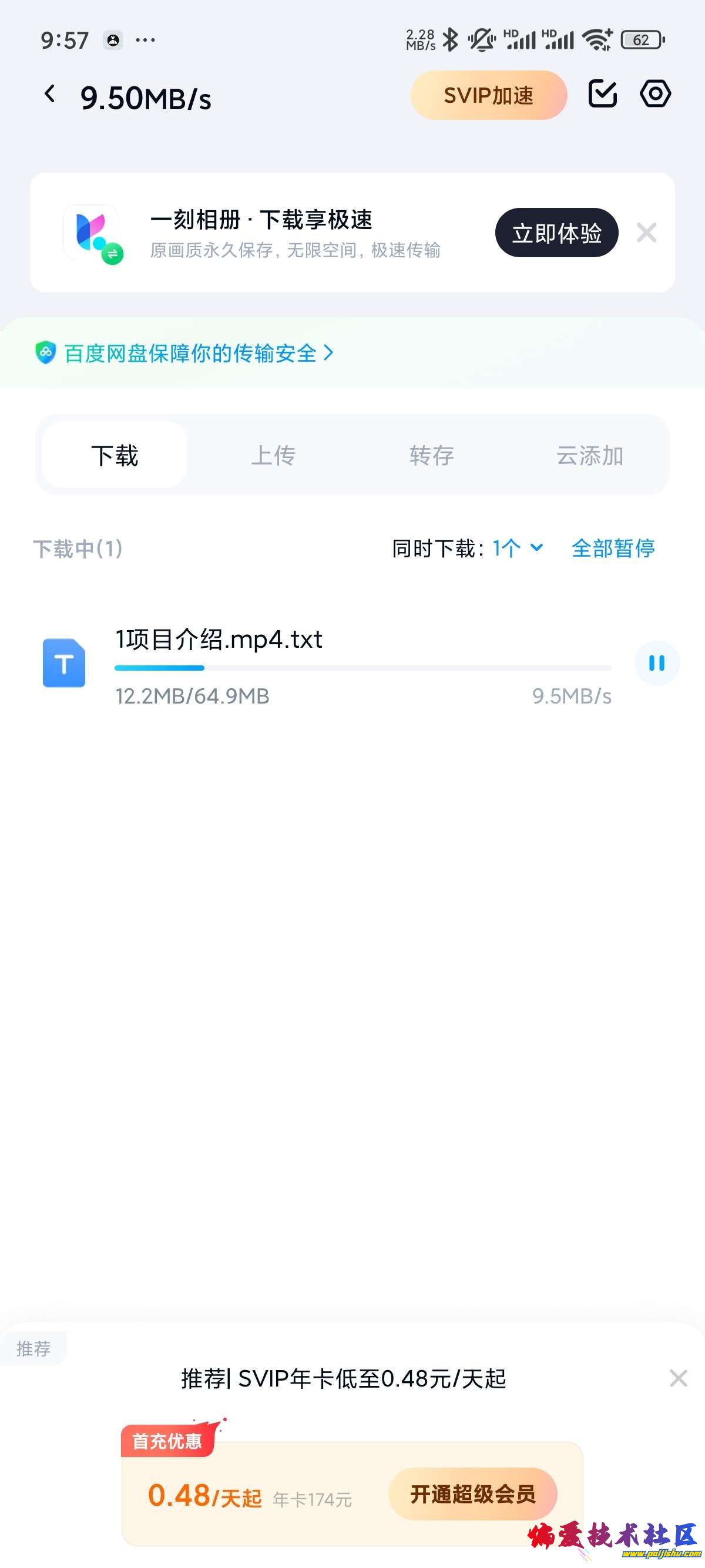The height and width of the screenshot is (1568, 705).
Task: Open multi-select with the checkmark icon
Action: (x=603, y=95)
